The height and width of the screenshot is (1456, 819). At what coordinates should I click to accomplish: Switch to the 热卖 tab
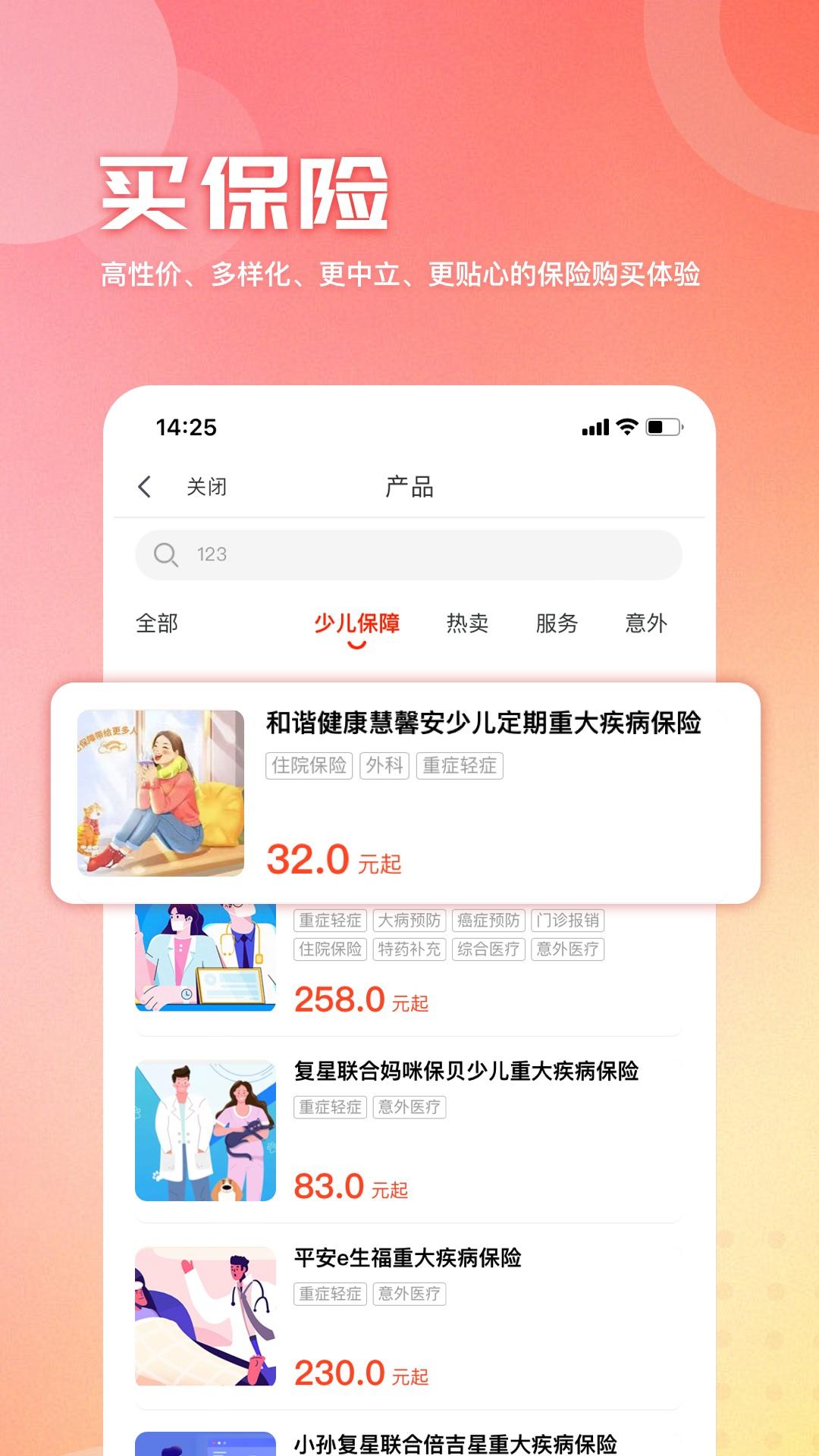[x=467, y=623]
